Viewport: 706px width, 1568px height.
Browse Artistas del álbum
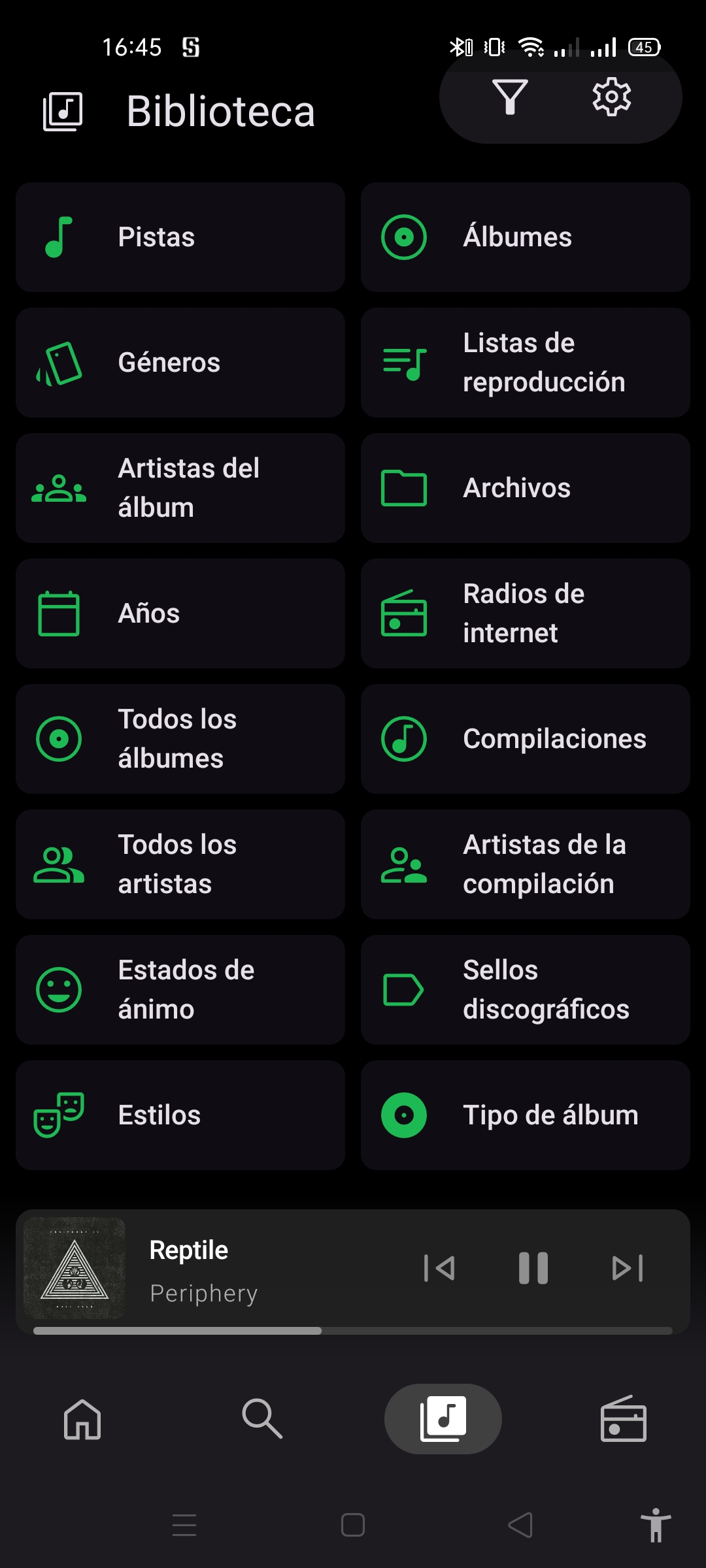[180, 488]
